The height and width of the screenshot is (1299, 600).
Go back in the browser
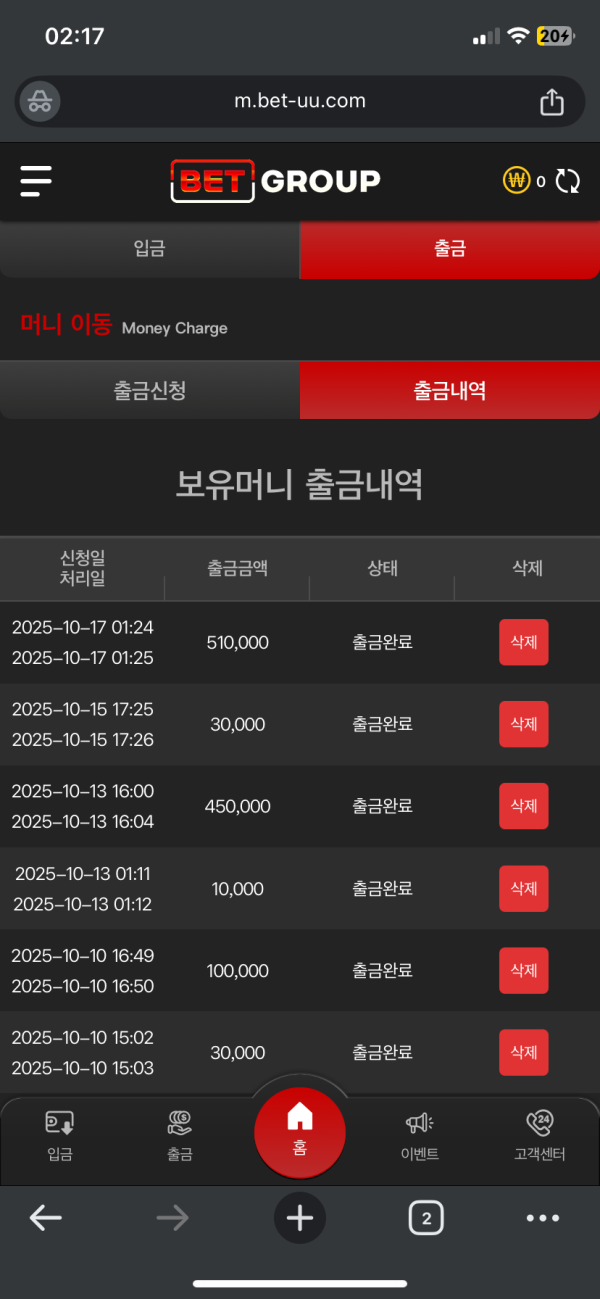pyautogui.click(x=46, y=1217)
